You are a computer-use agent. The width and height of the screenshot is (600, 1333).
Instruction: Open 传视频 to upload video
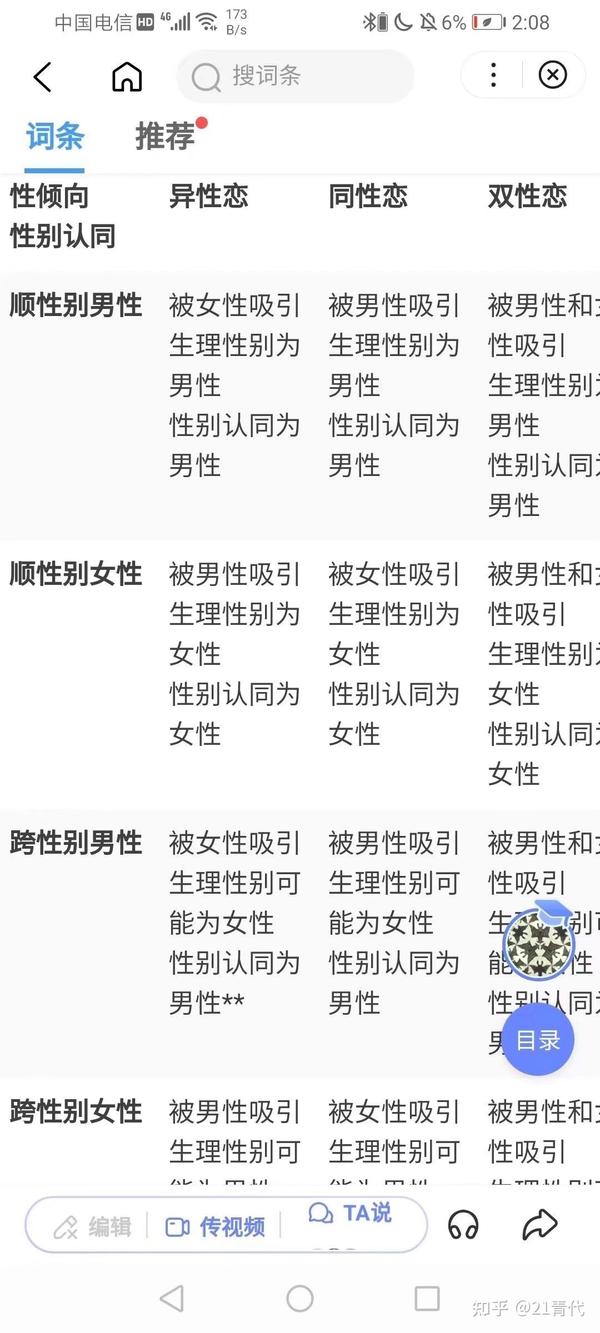[215, 1227]
